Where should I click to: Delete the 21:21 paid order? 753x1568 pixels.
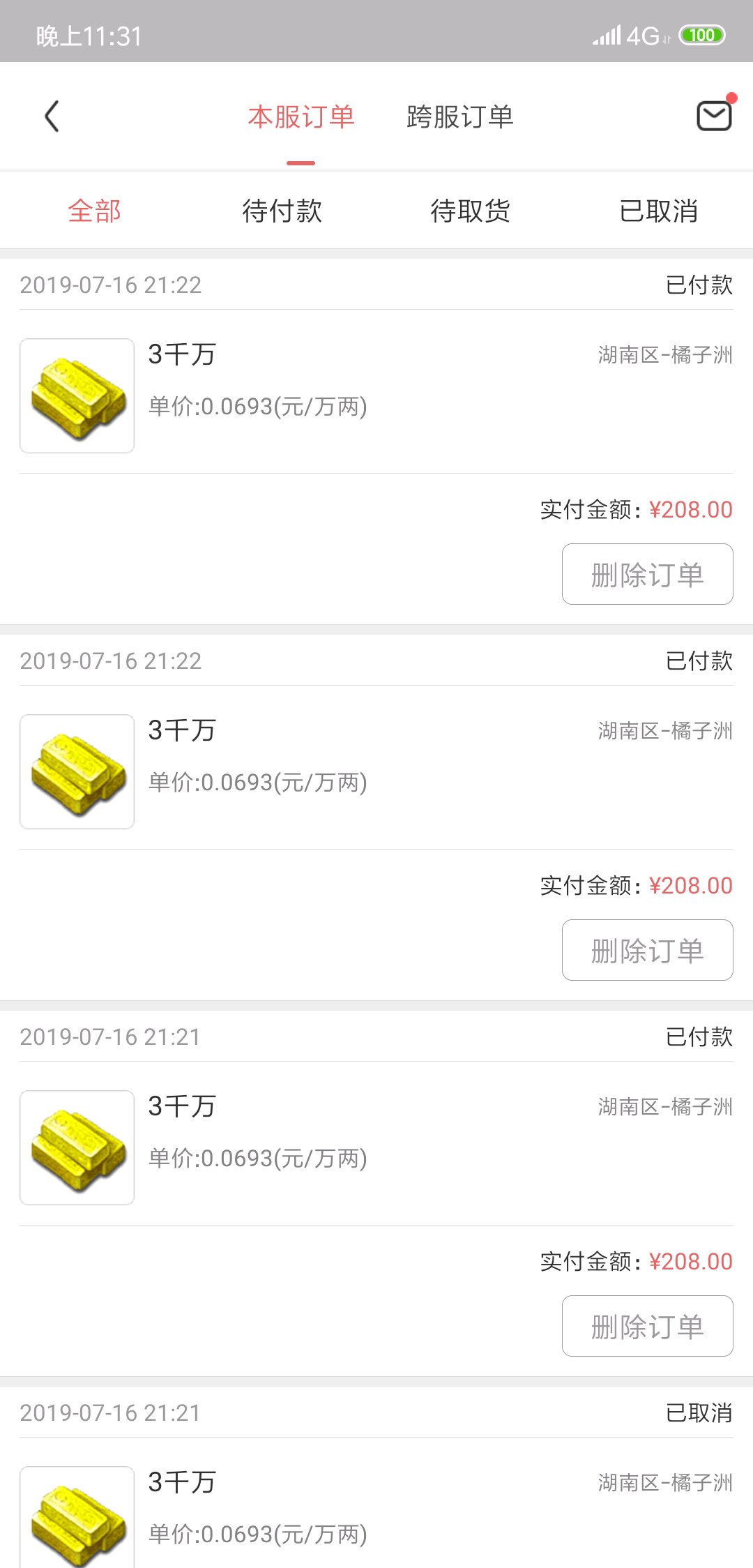pyautogui.click(x=648, y=1326)
